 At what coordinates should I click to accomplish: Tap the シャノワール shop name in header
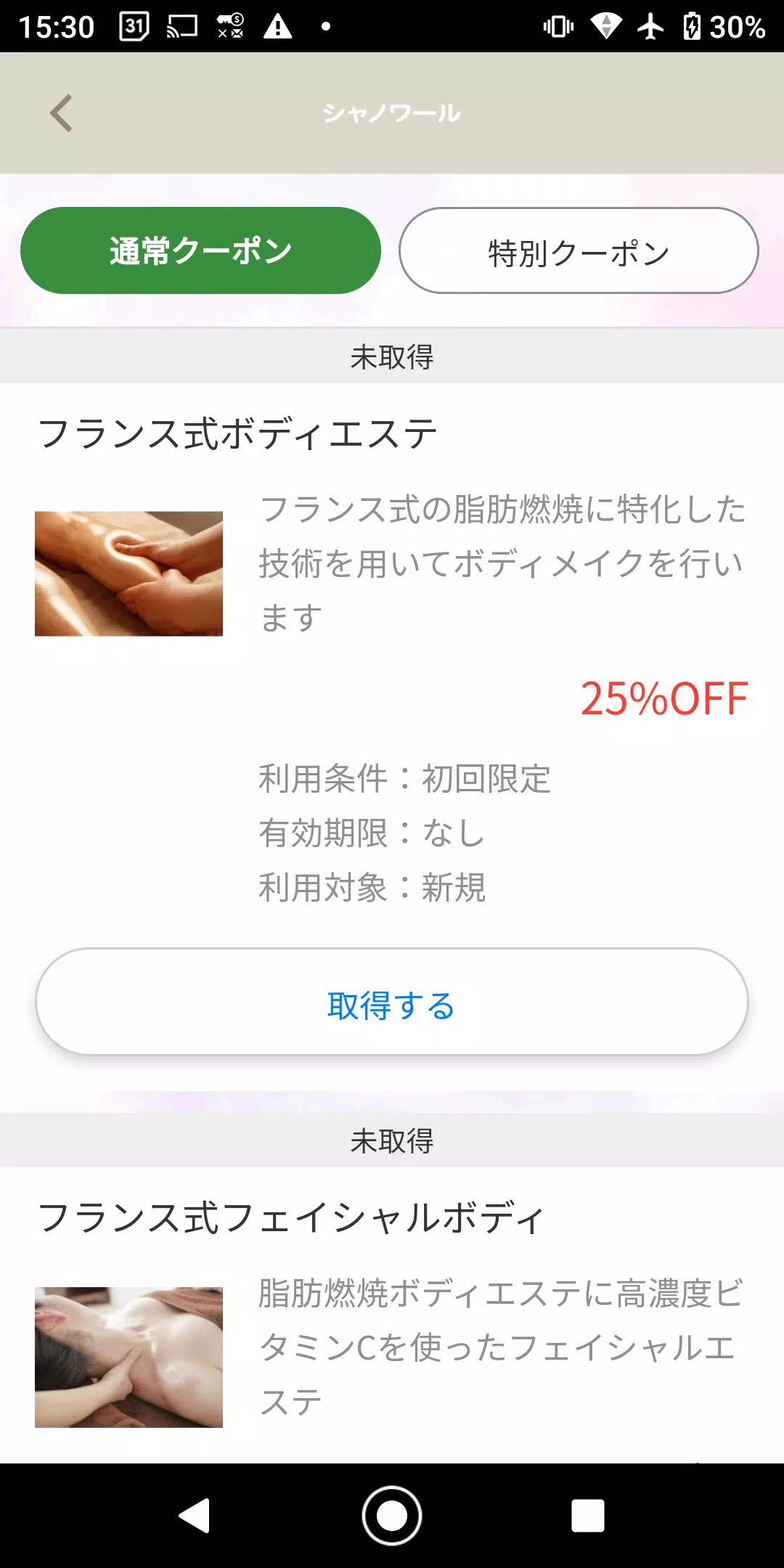(391, 113)
